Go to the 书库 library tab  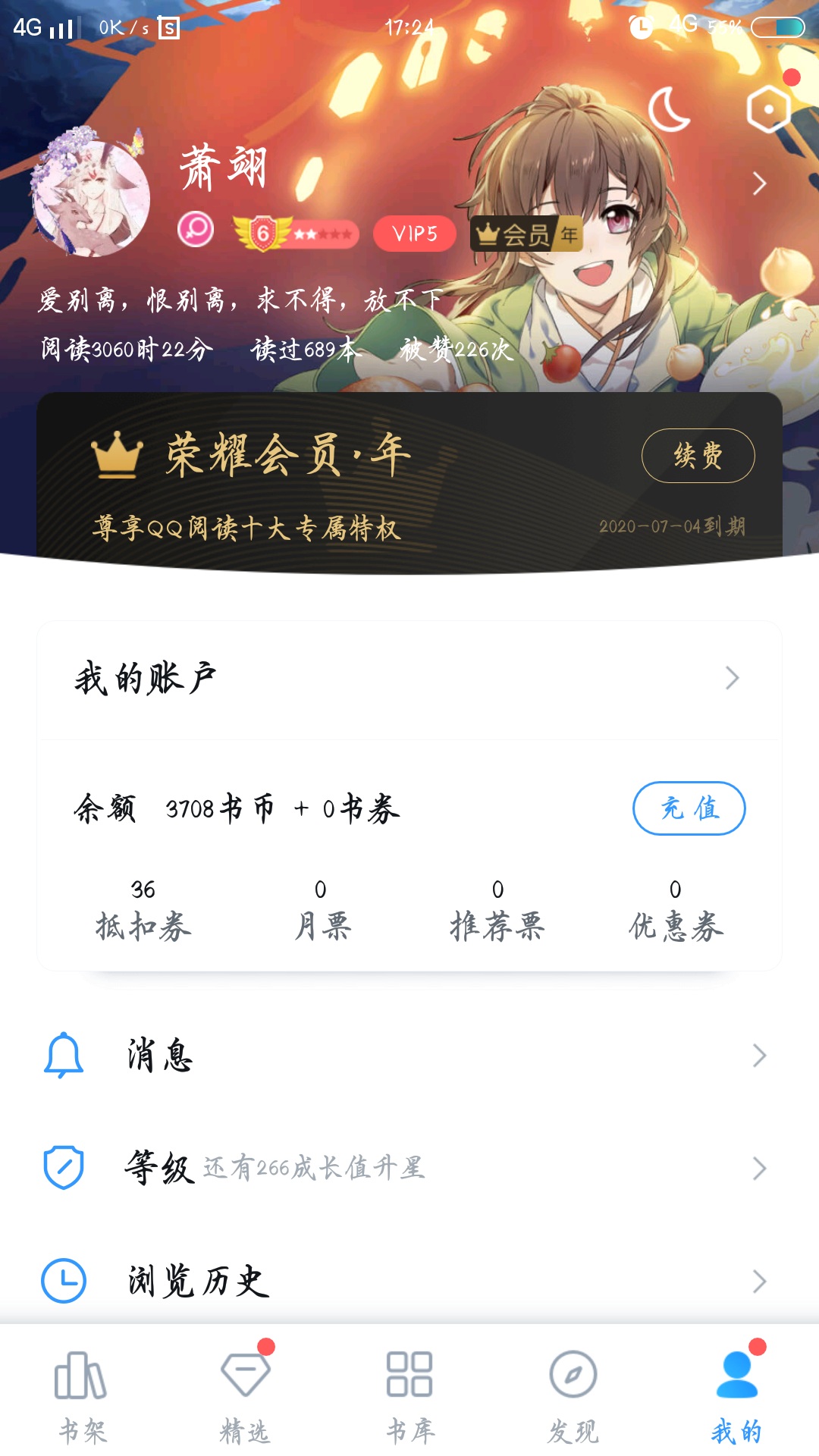tap(409, 1397)
